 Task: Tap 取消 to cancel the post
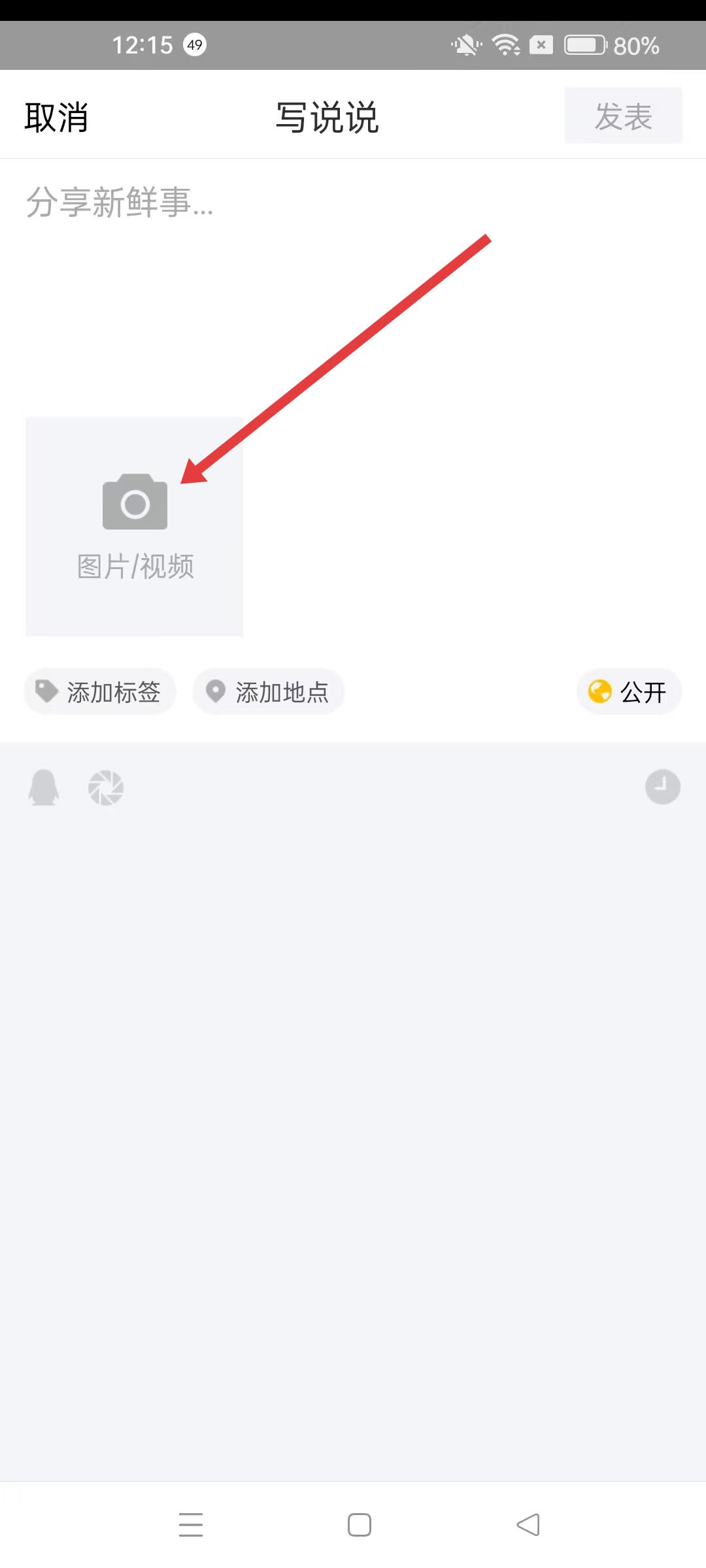(x=56, y=118)
